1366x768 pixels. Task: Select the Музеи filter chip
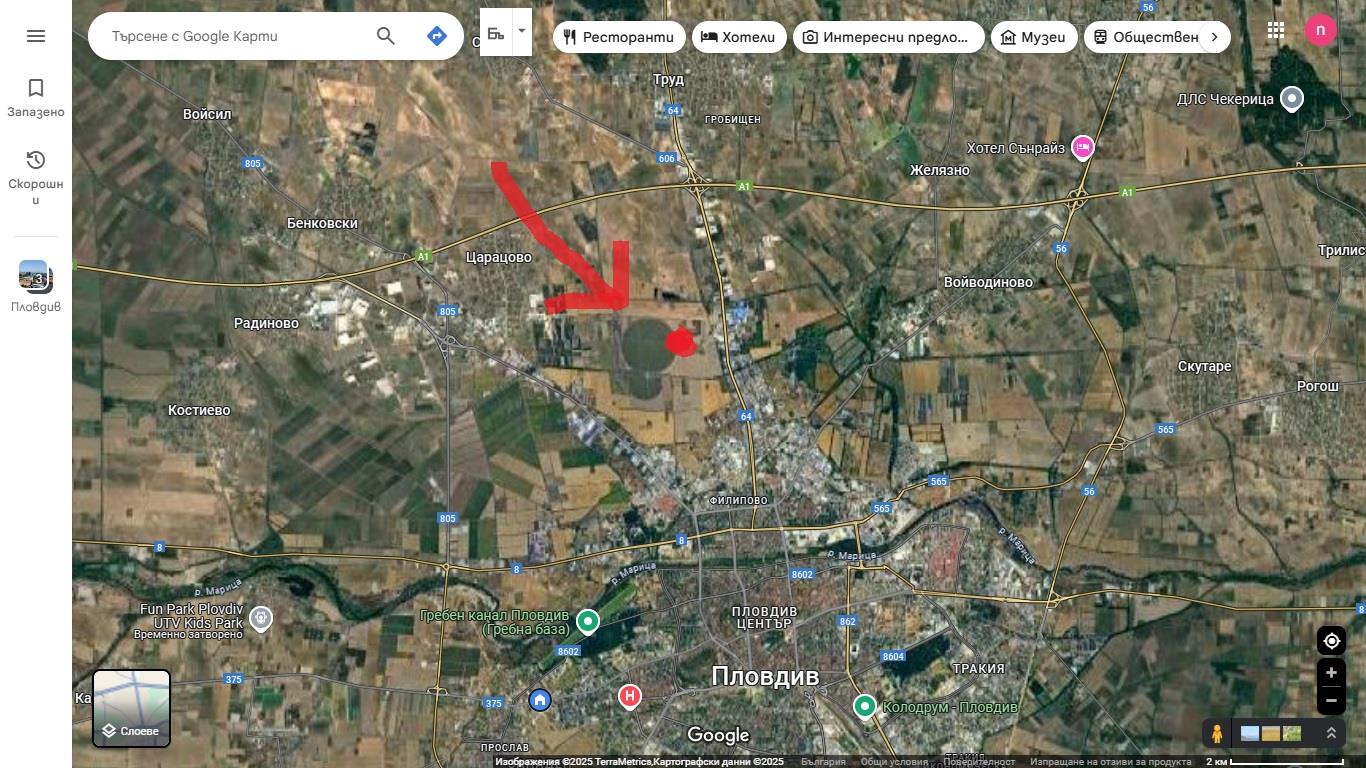[1033, 37]
